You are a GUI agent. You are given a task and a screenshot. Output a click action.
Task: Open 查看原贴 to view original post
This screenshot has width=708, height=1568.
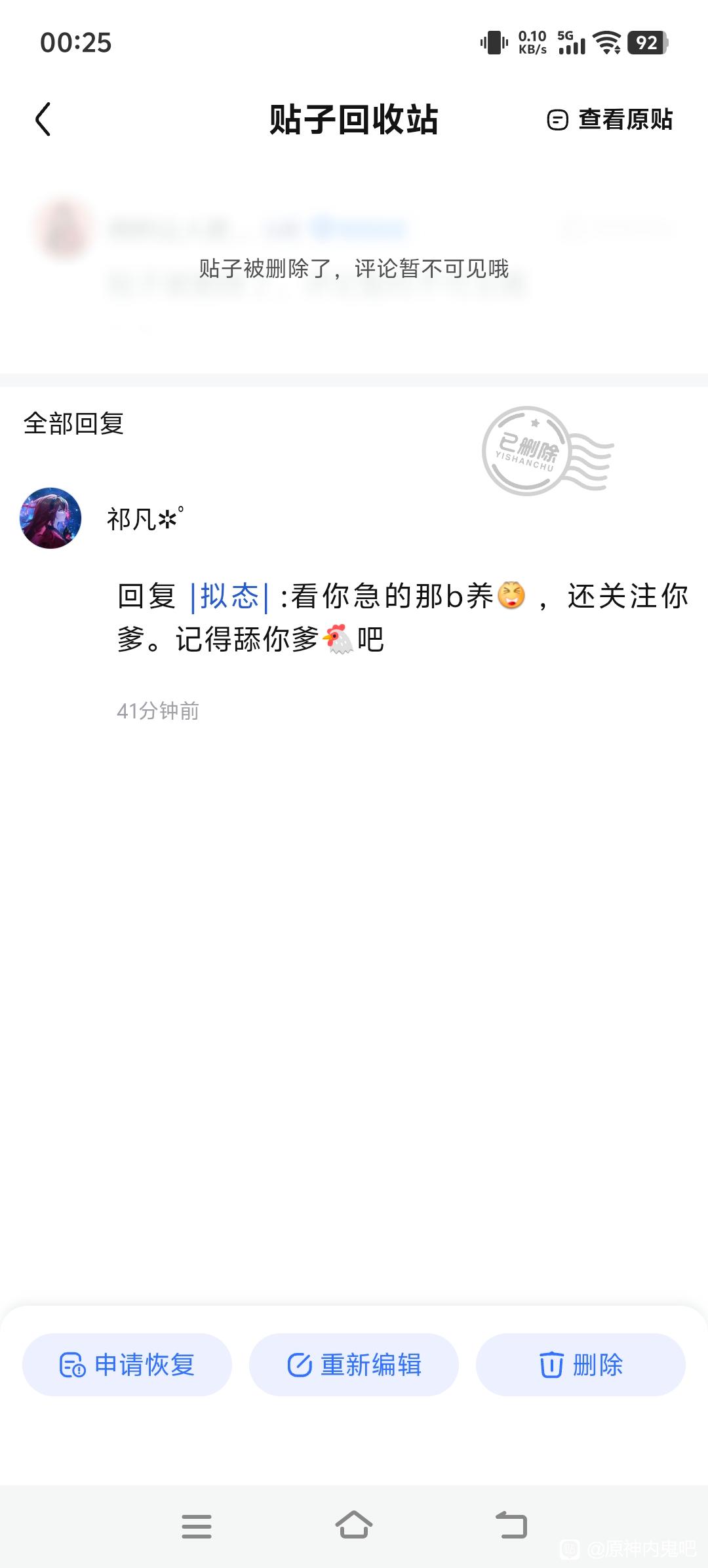point(610,120)
